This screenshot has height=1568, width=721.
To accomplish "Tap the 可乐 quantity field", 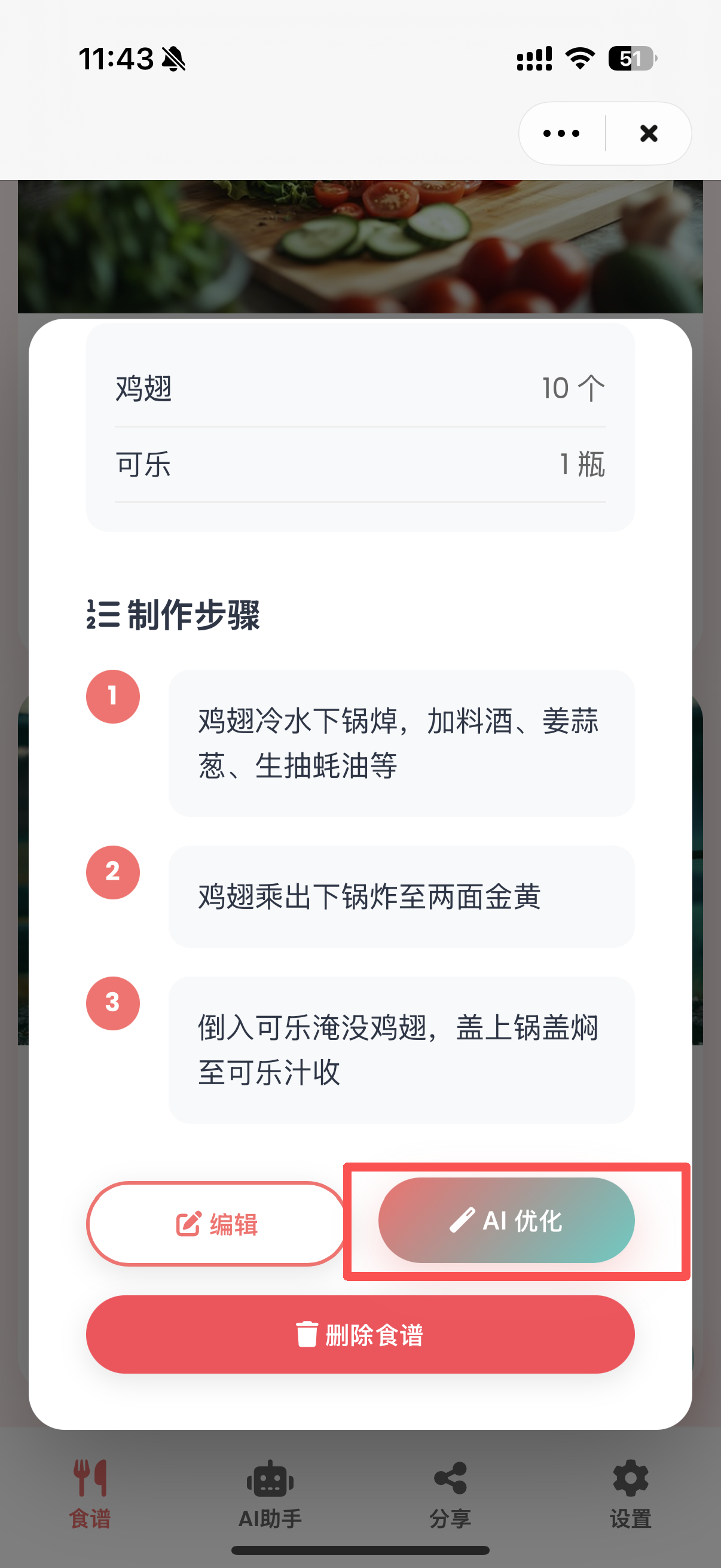I will tap(582, 465).
